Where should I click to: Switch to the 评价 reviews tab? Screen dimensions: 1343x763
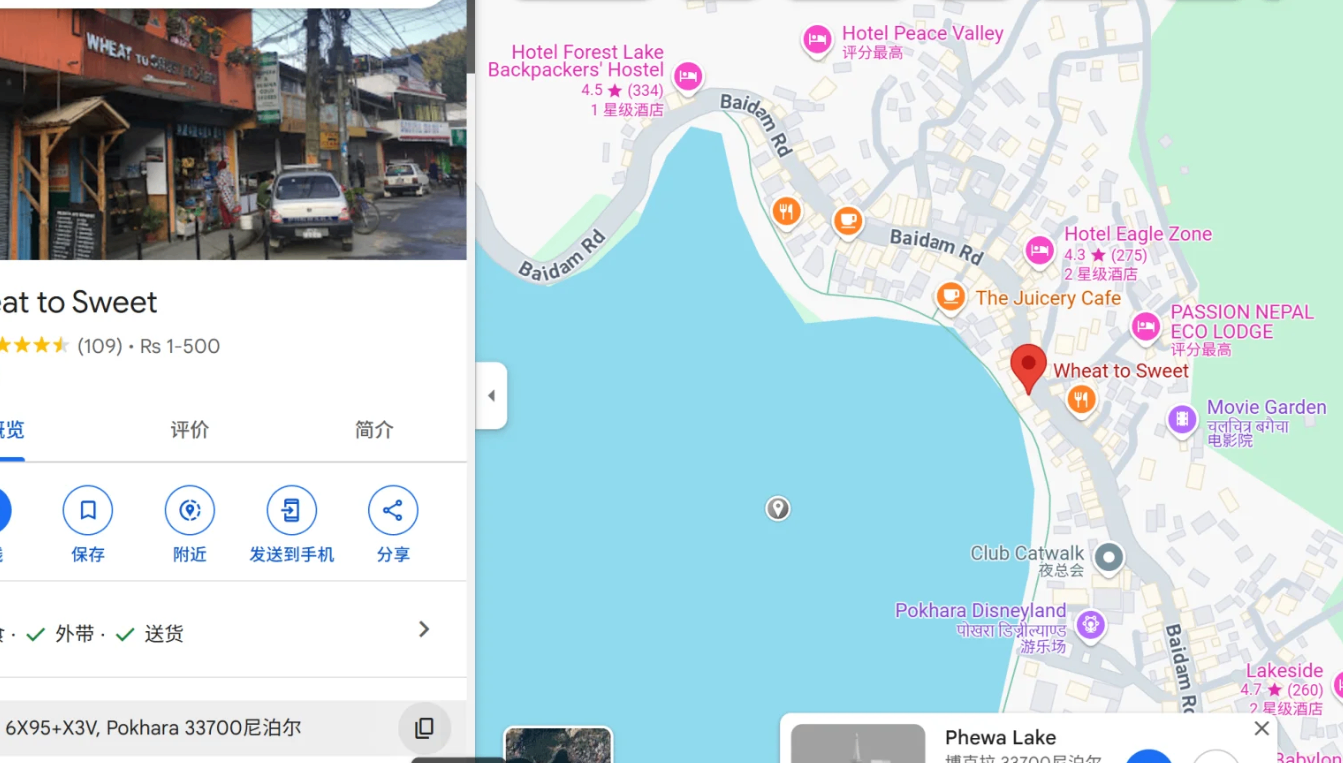[x=190, y=430]
